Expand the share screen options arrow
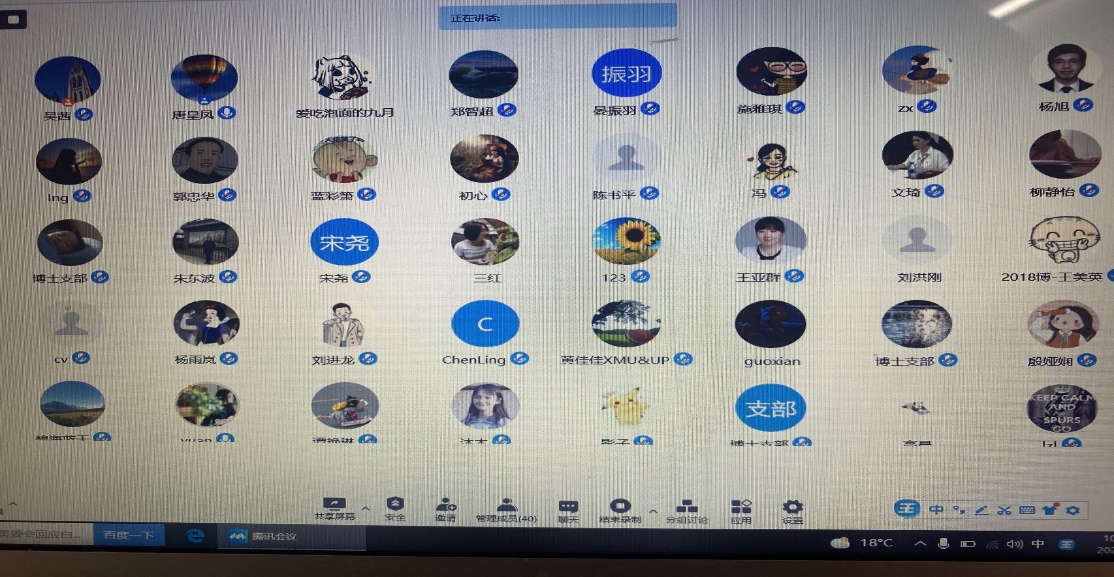1114x577 pixels. [365, 508]
